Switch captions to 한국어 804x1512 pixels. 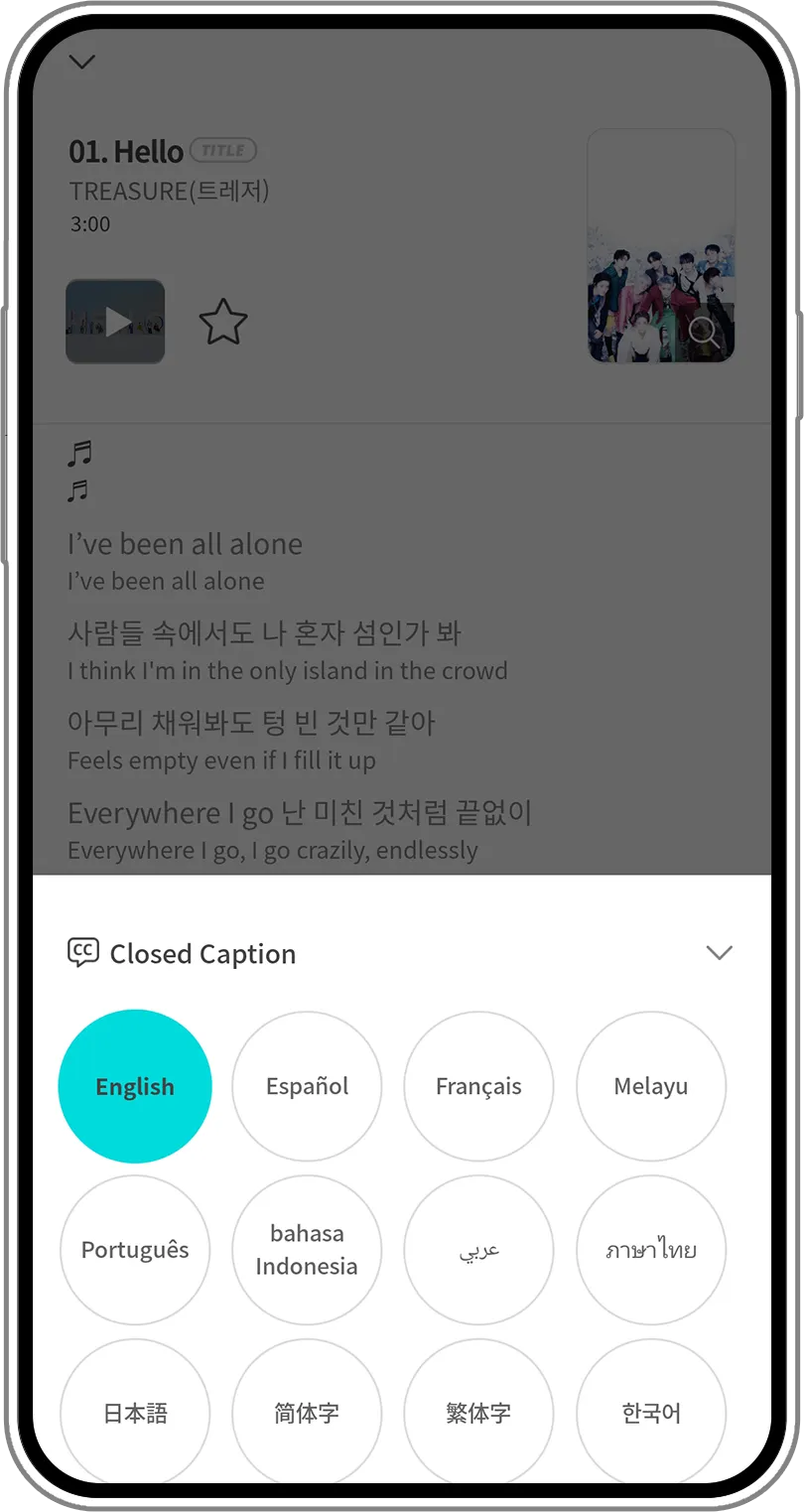(x=651, y=1412)
